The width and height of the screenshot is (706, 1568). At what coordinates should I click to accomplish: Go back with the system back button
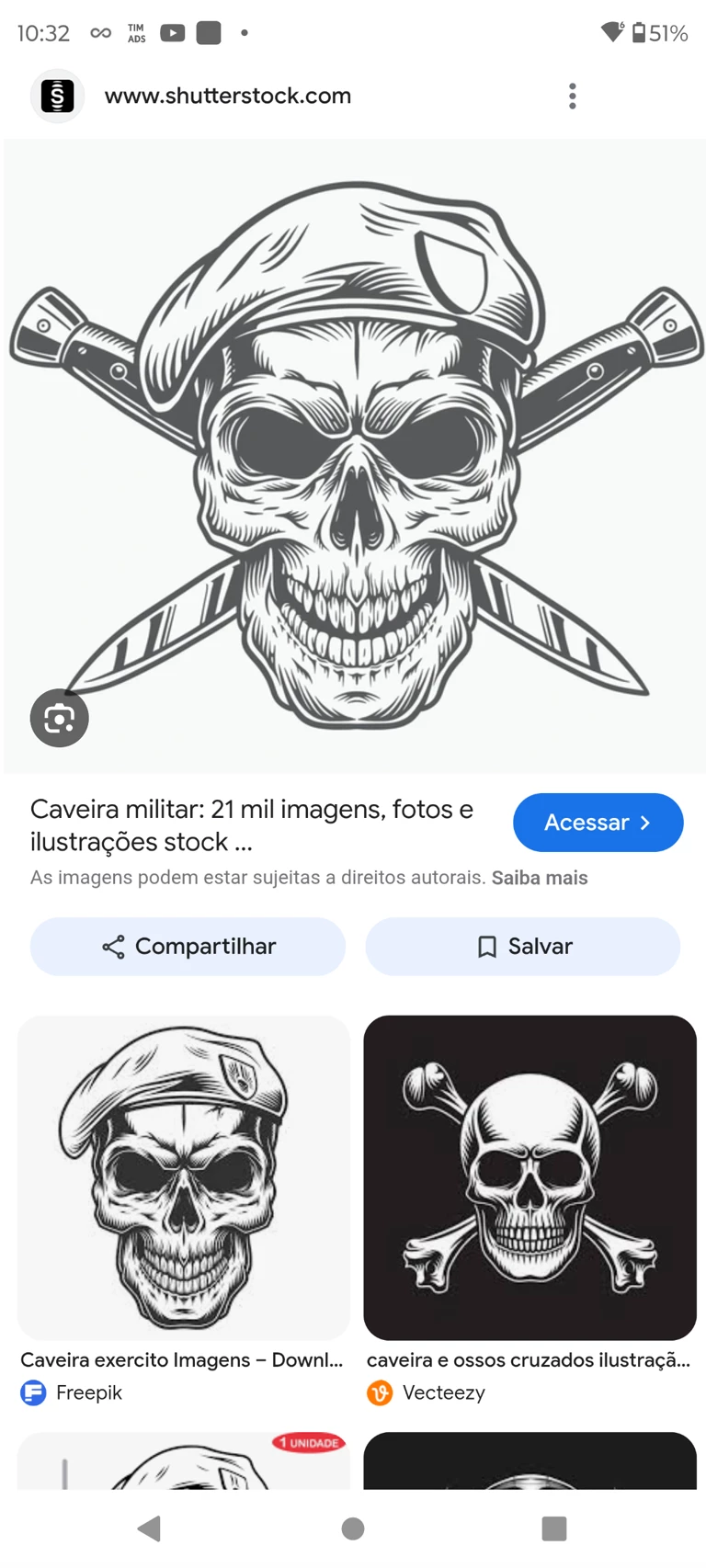[x=149, y=1528]
